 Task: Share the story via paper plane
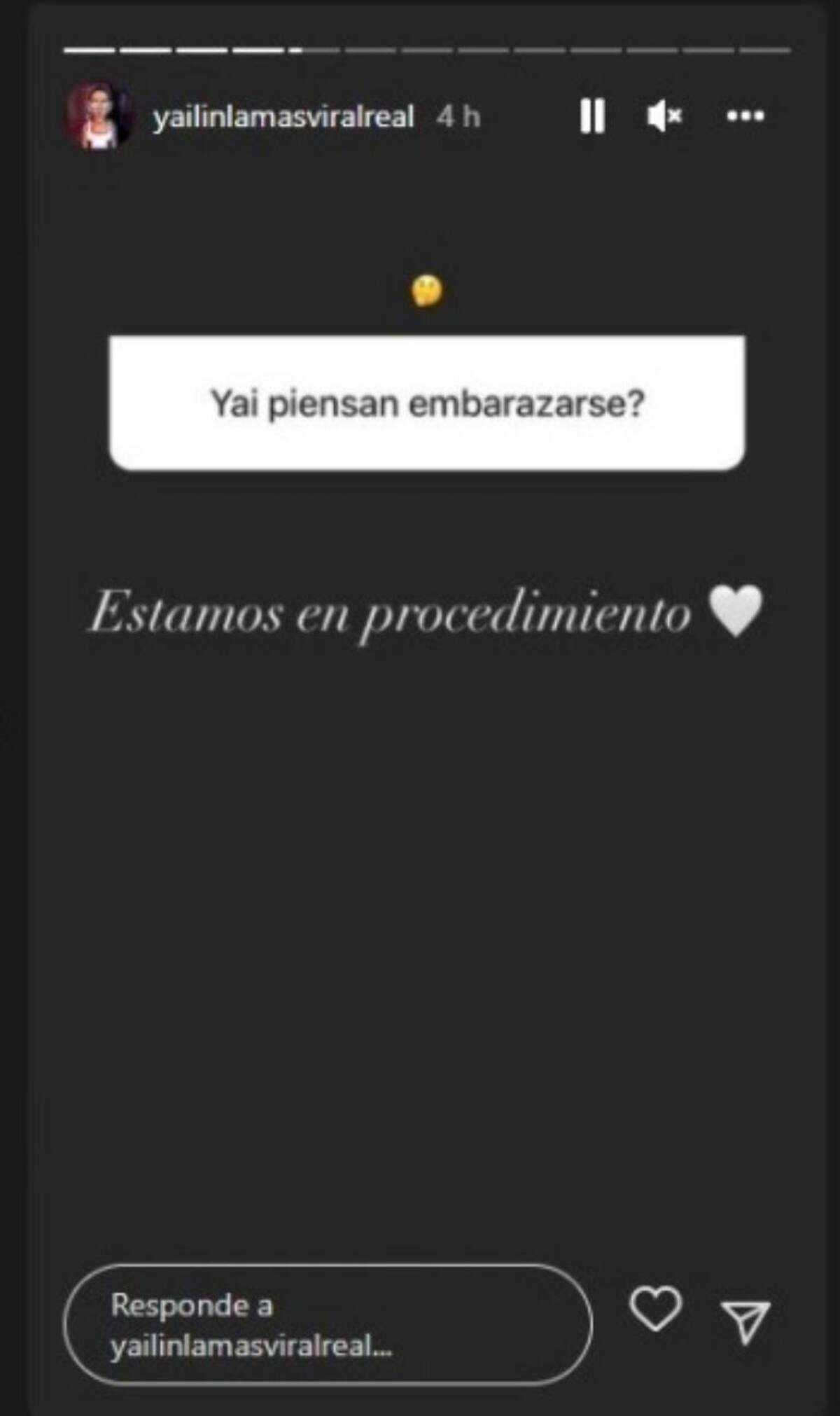[x=745, y=1322]
